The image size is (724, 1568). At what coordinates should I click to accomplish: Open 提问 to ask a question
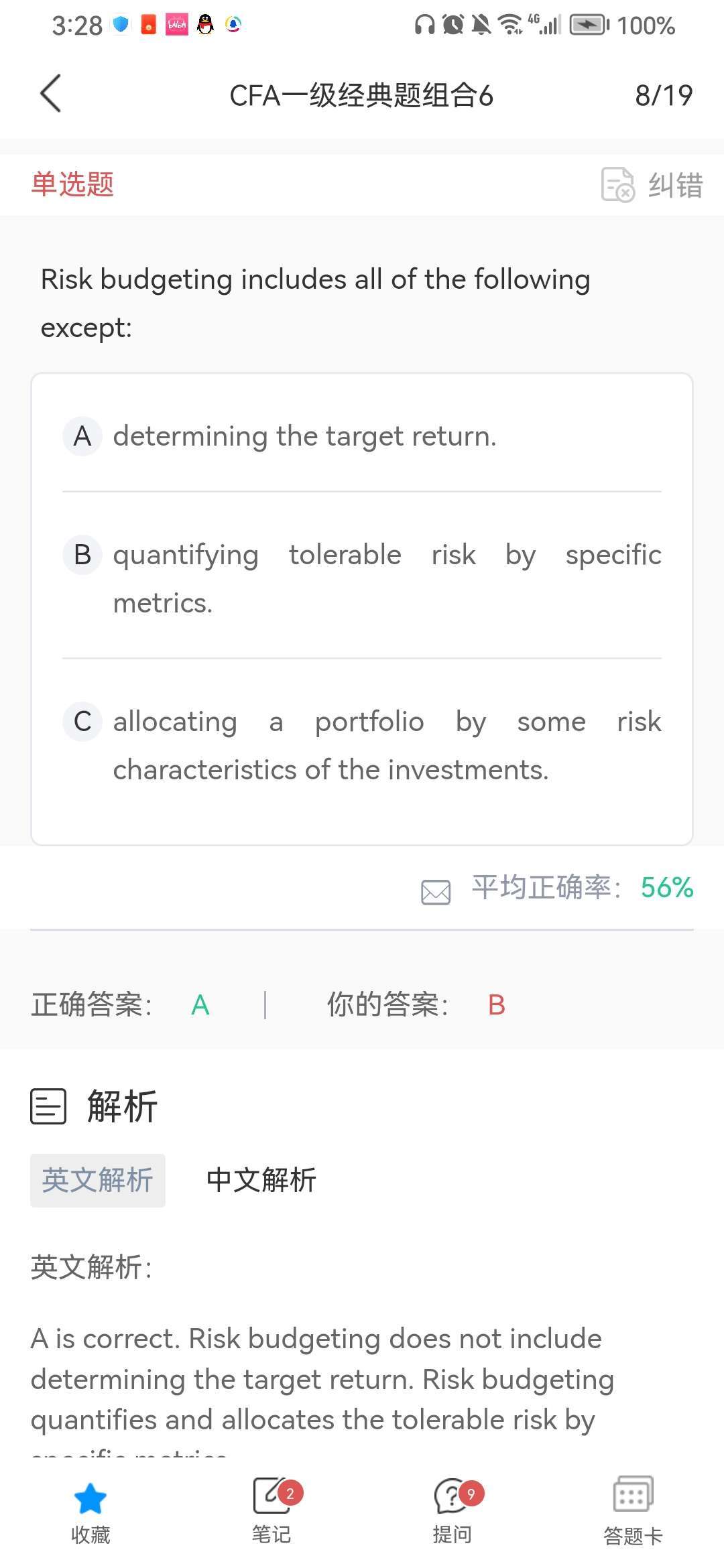tap(452, 1513)
